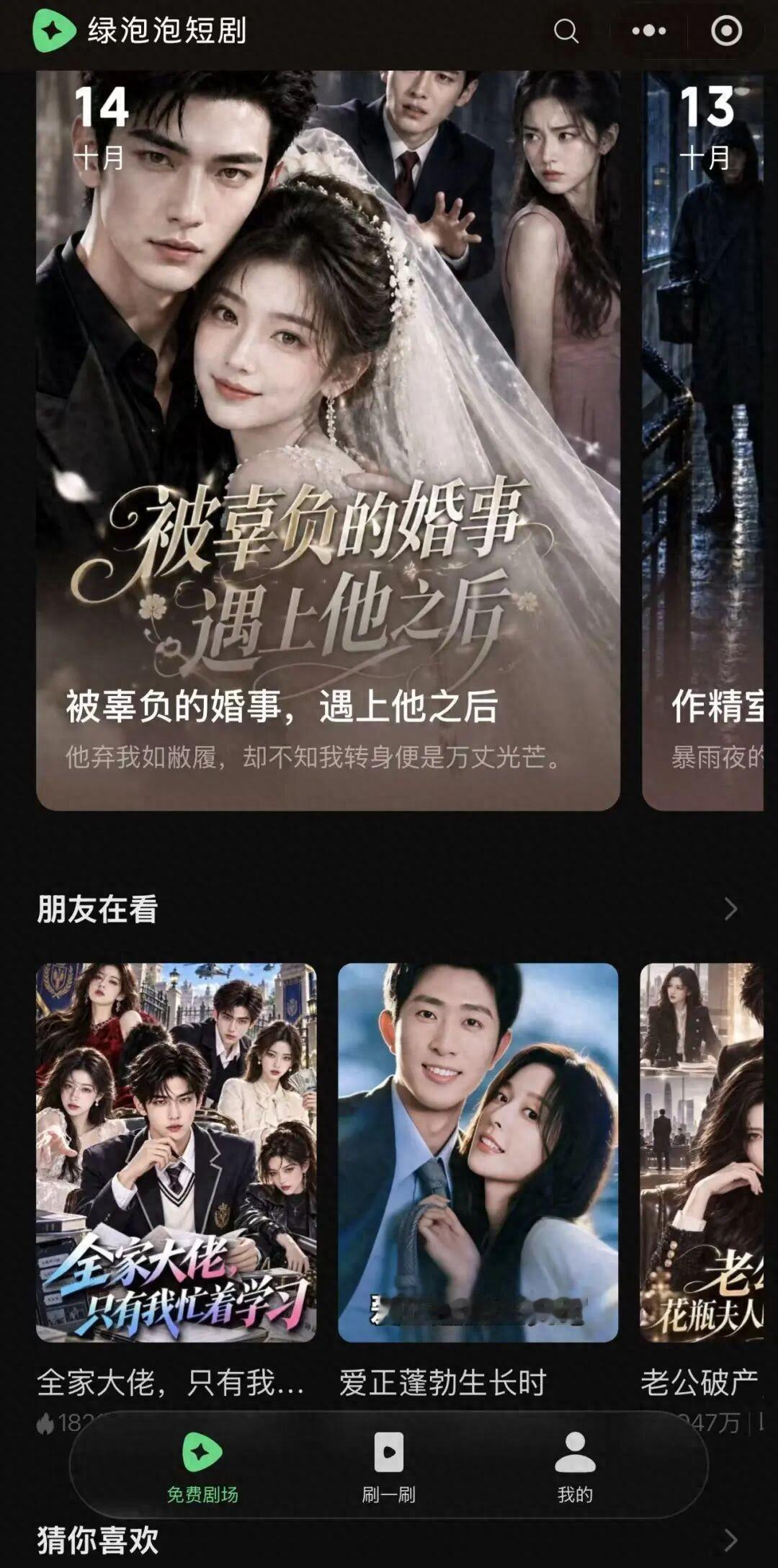778x1568 pixels.
Task: Go to the 我的 tab
Action: (575, 1467)
